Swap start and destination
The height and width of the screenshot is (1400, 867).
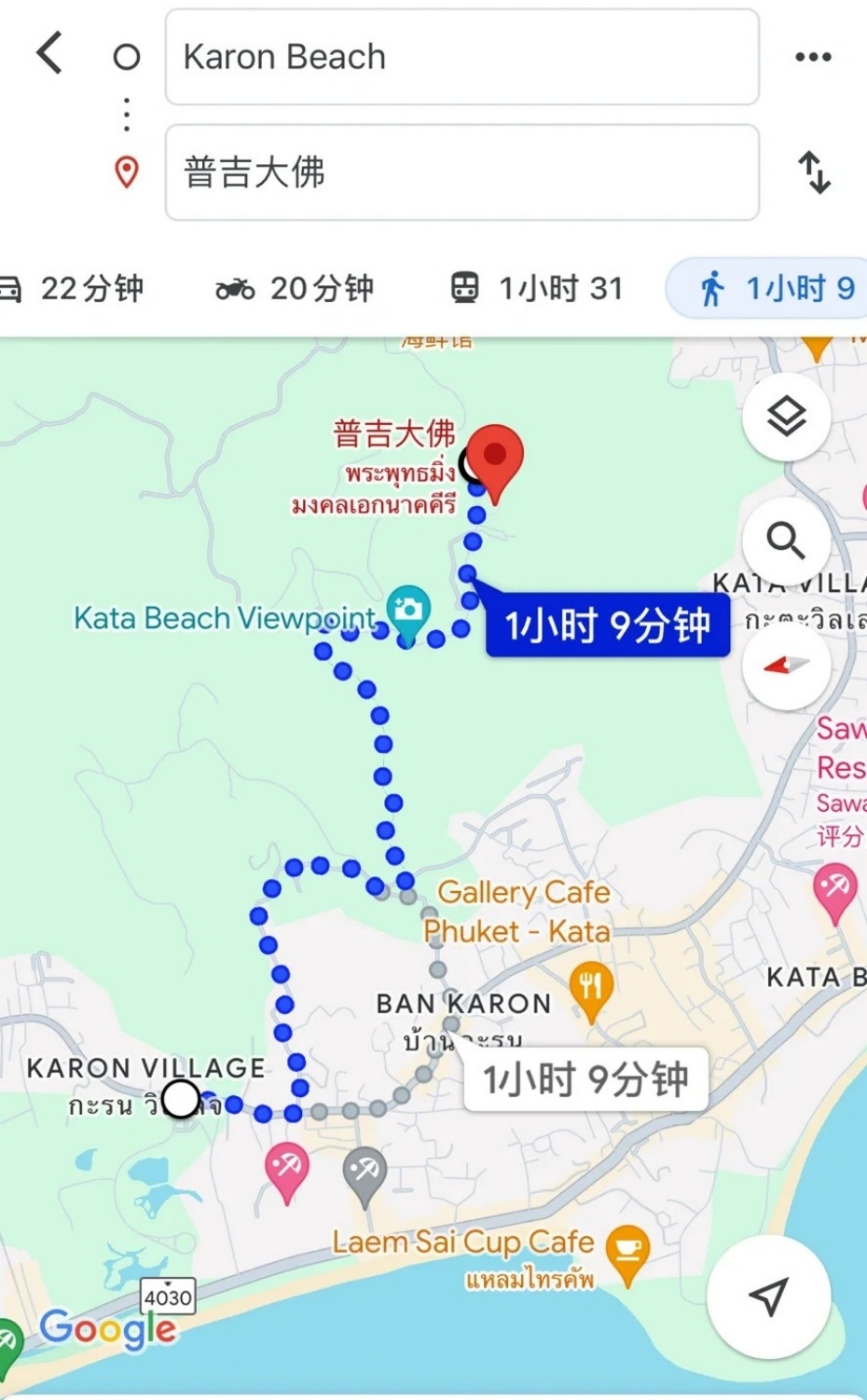click(814, 172)
